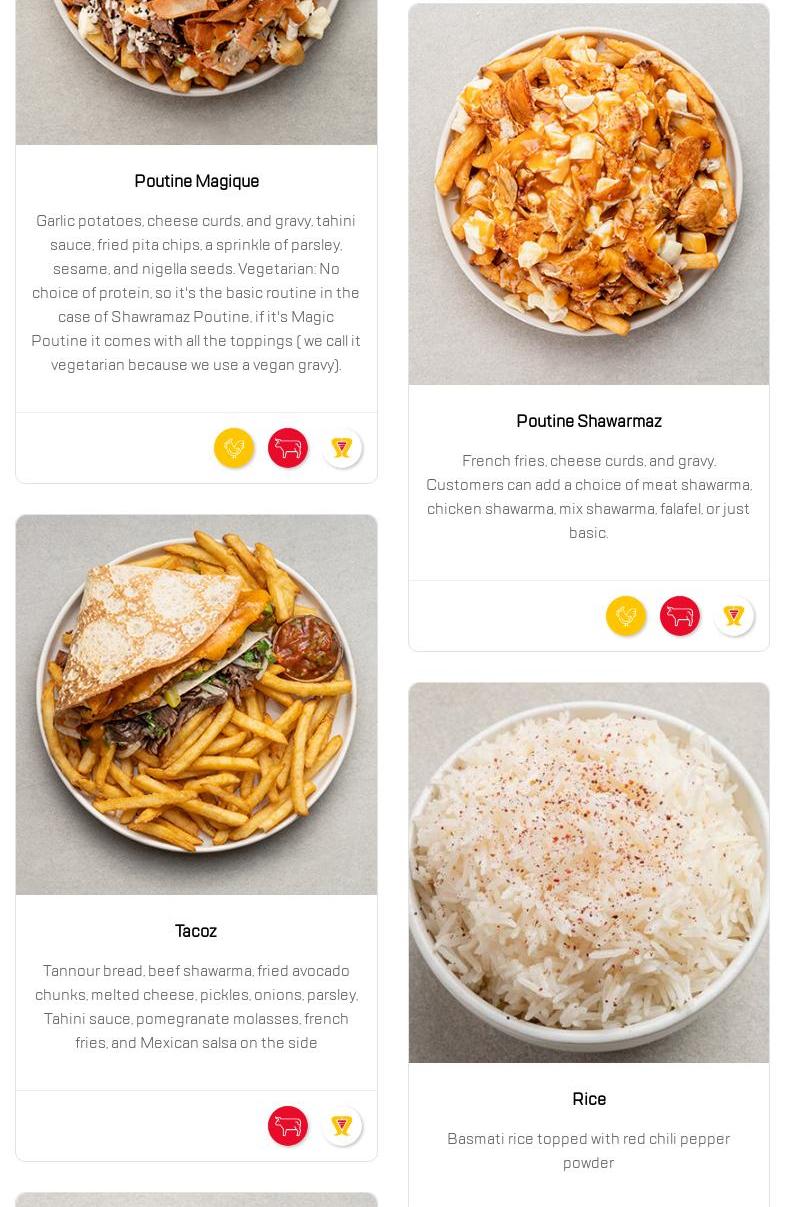The image size is (785, 1207).
Task: Select the beef icon under Poutine Shawarmaz
Action: click(x=680, y=616)
